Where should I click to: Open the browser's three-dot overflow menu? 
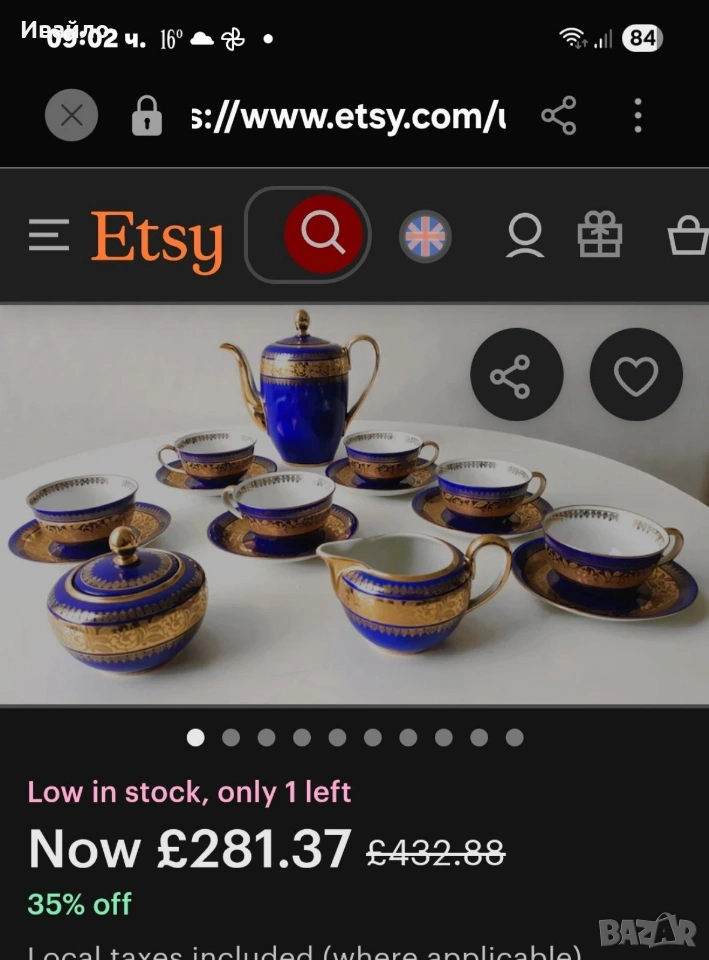click(638, 116)
